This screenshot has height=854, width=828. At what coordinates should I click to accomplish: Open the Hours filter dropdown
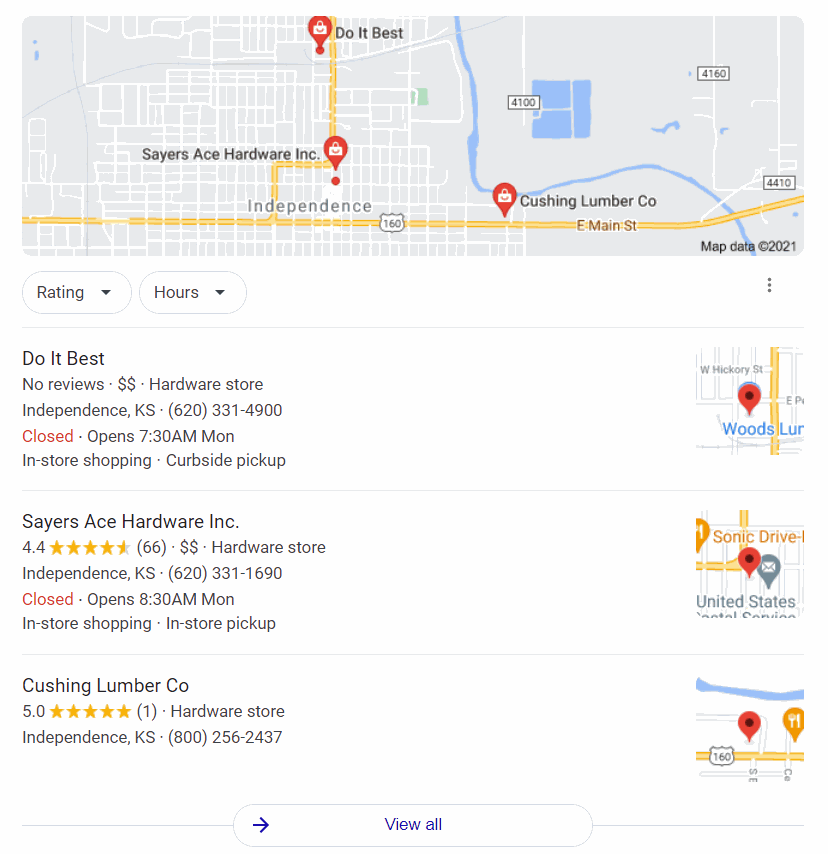pyautogui.click(x=192, y=293)
